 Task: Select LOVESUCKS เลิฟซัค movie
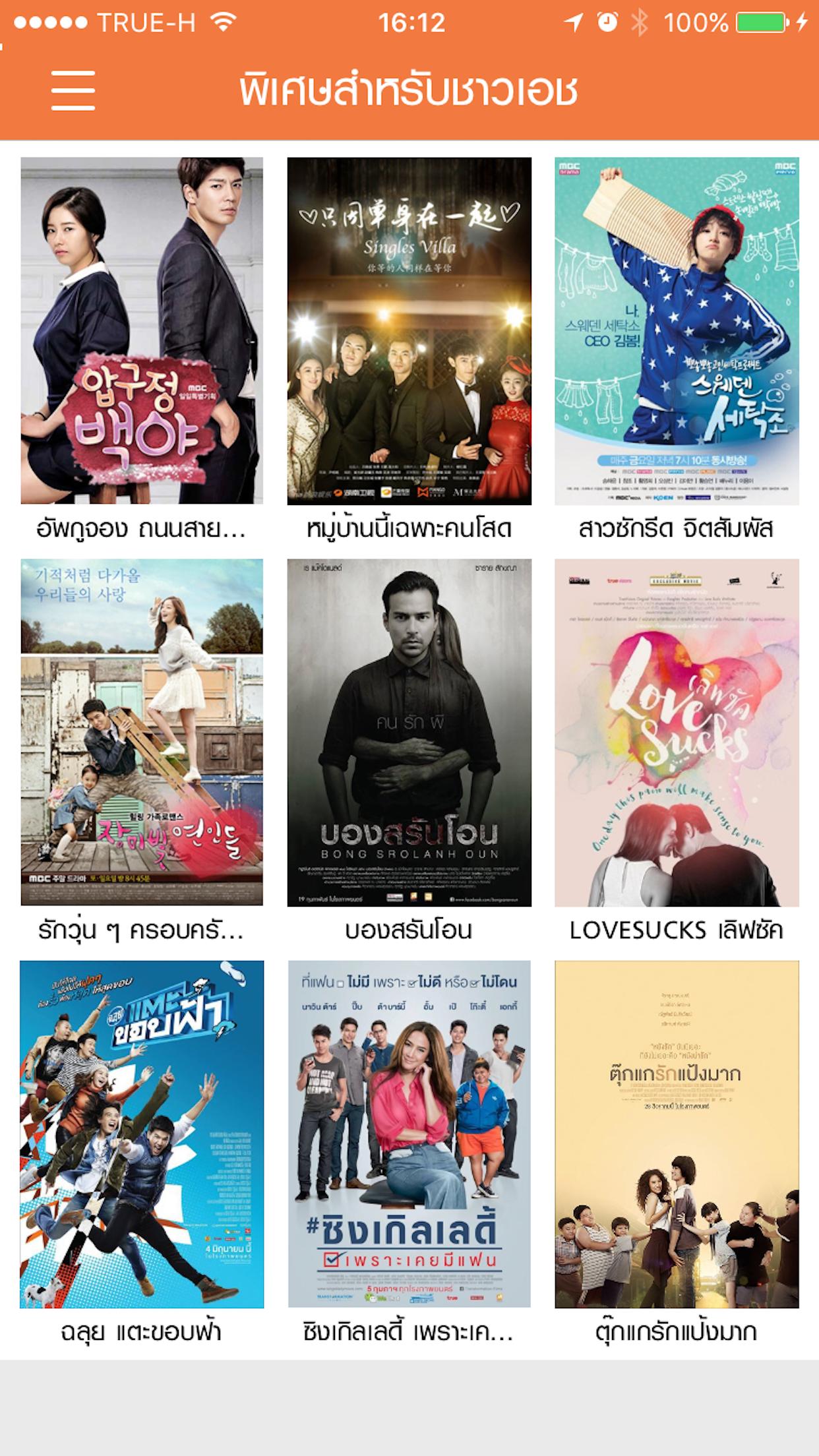(x=677, y=733)
